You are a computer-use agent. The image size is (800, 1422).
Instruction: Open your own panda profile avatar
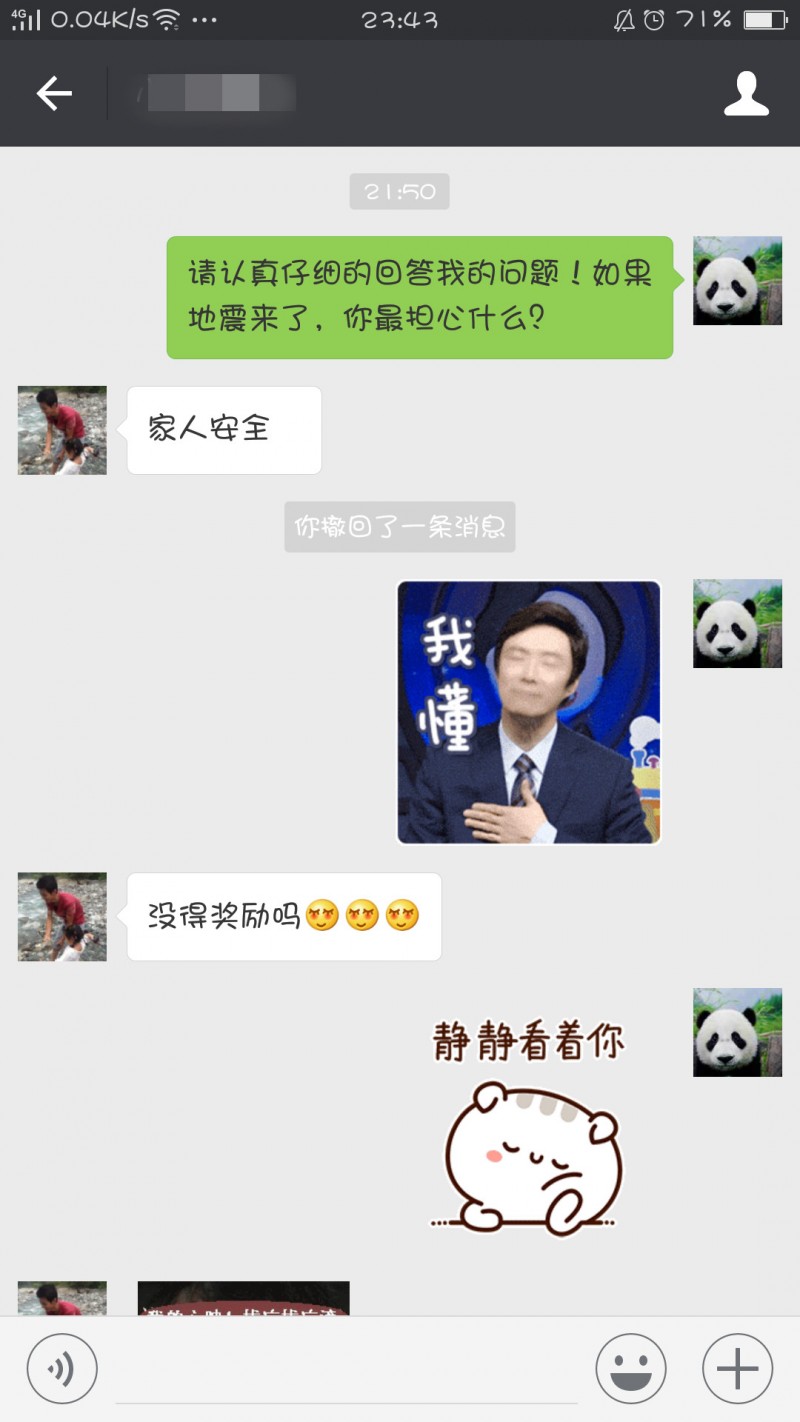point(737,281)
